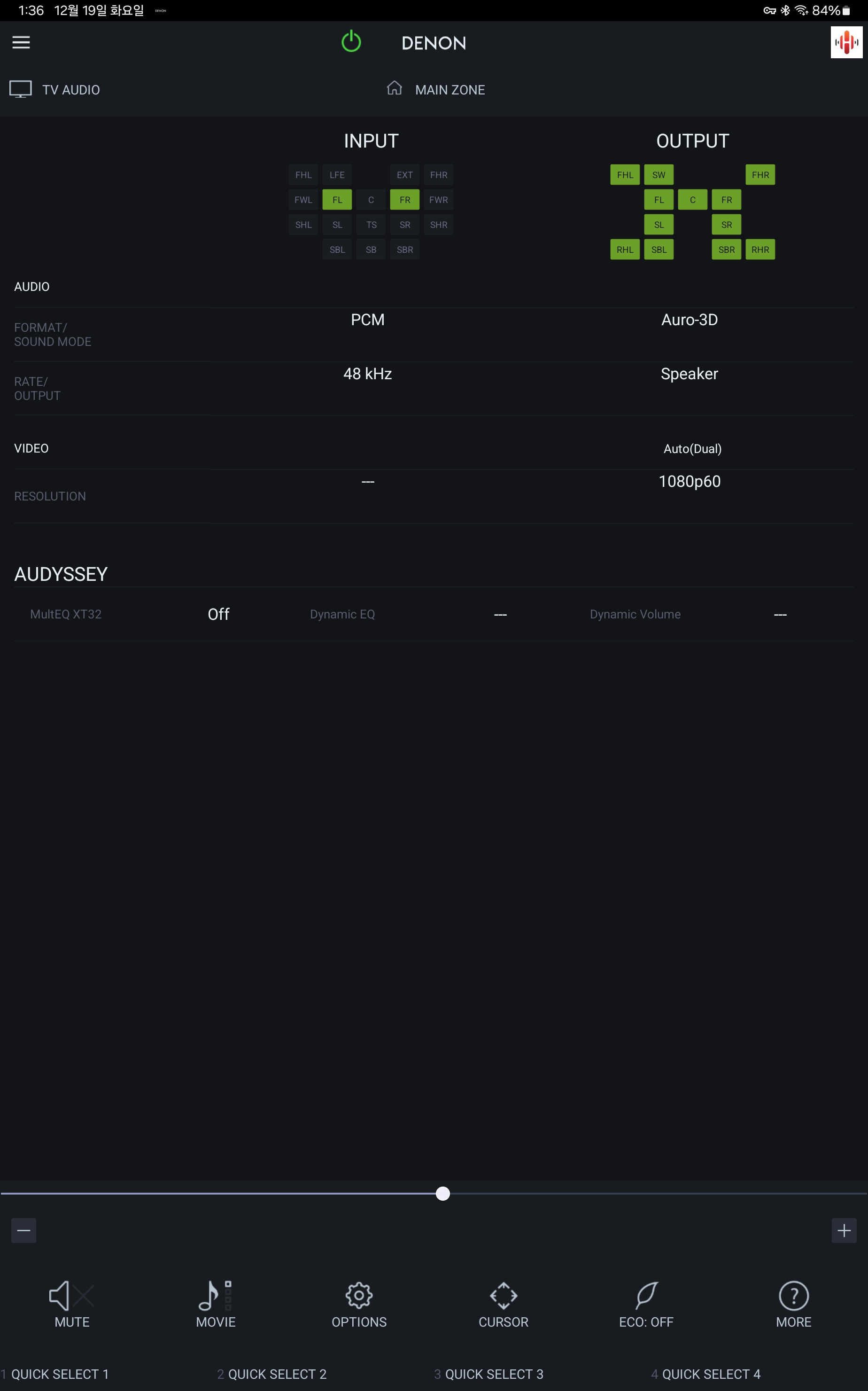Mute the receiver audio
The width and height of the screenshot is (868, 1391).
pyautogui.click(x=72, y=1304)
